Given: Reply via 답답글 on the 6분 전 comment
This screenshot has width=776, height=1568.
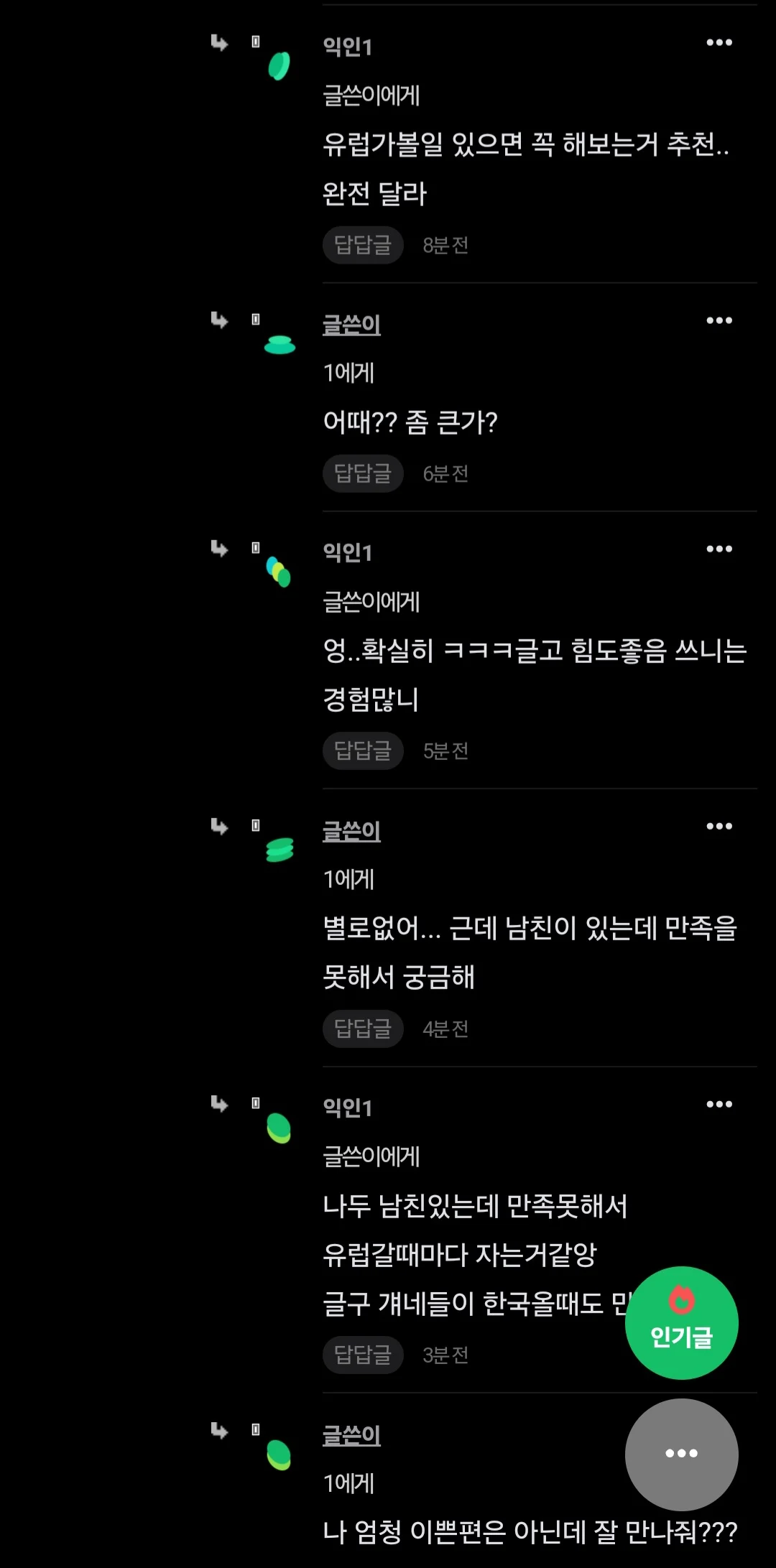Looking at the screenshot, I should coord(363,473).
